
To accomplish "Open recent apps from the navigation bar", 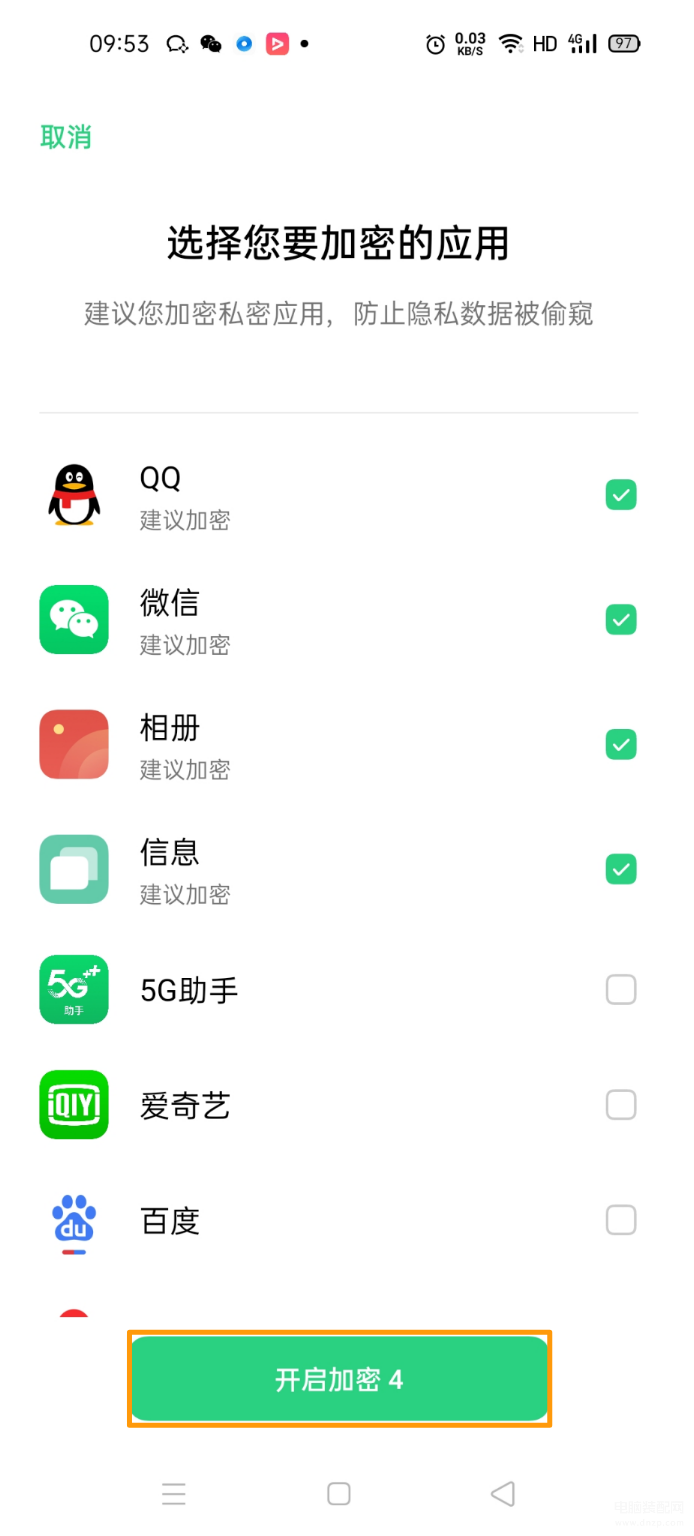I will pyautogui.click(x=174, y=1494).
